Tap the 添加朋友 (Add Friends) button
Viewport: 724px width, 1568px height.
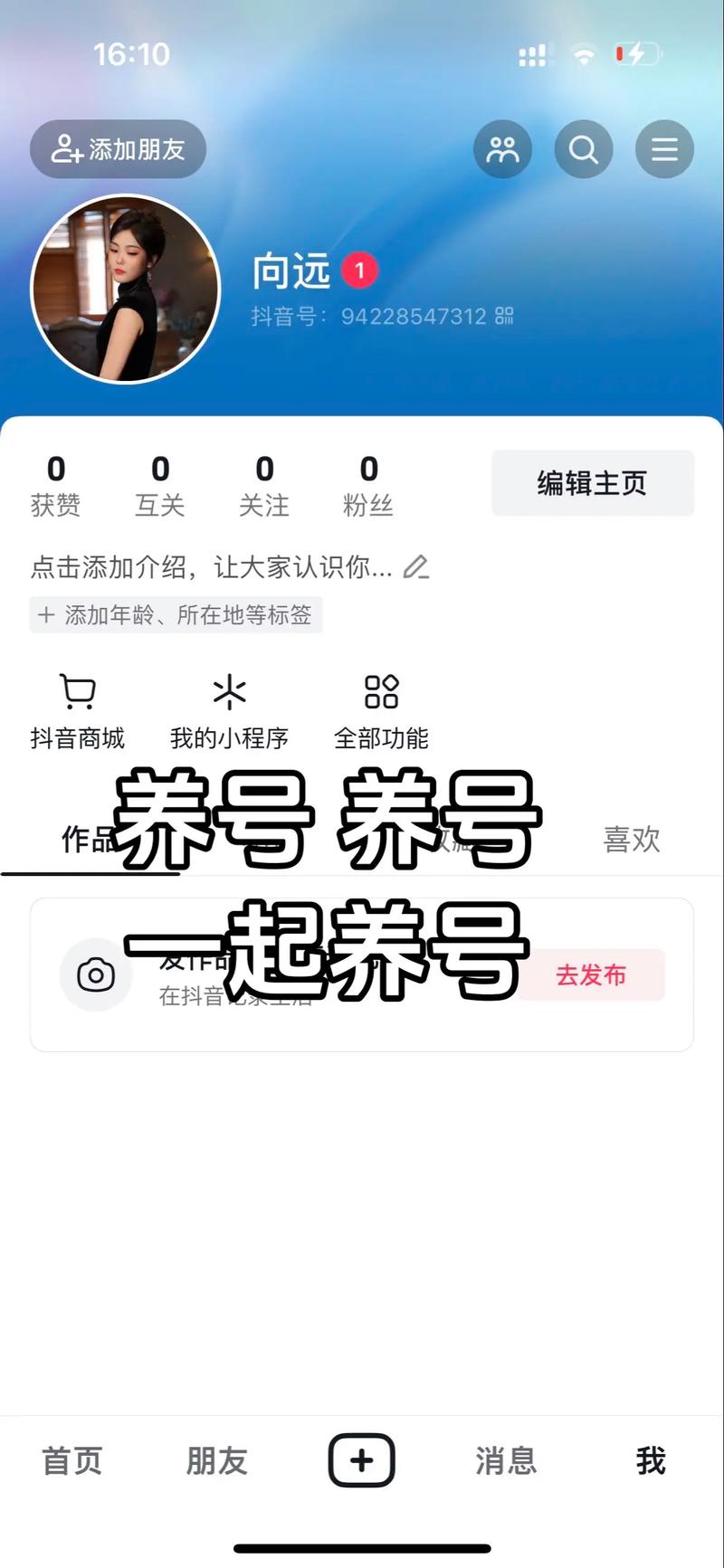point(118,149)
